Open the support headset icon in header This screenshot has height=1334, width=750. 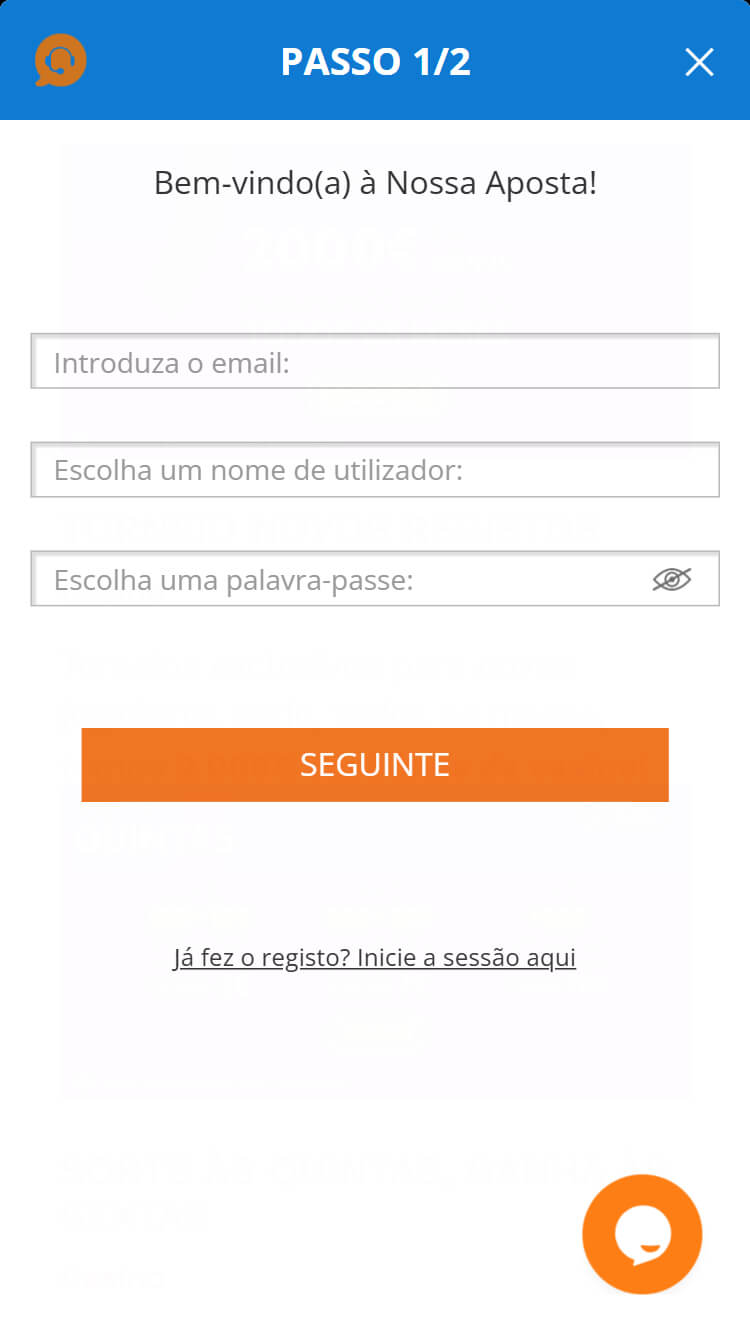point(60,61)
